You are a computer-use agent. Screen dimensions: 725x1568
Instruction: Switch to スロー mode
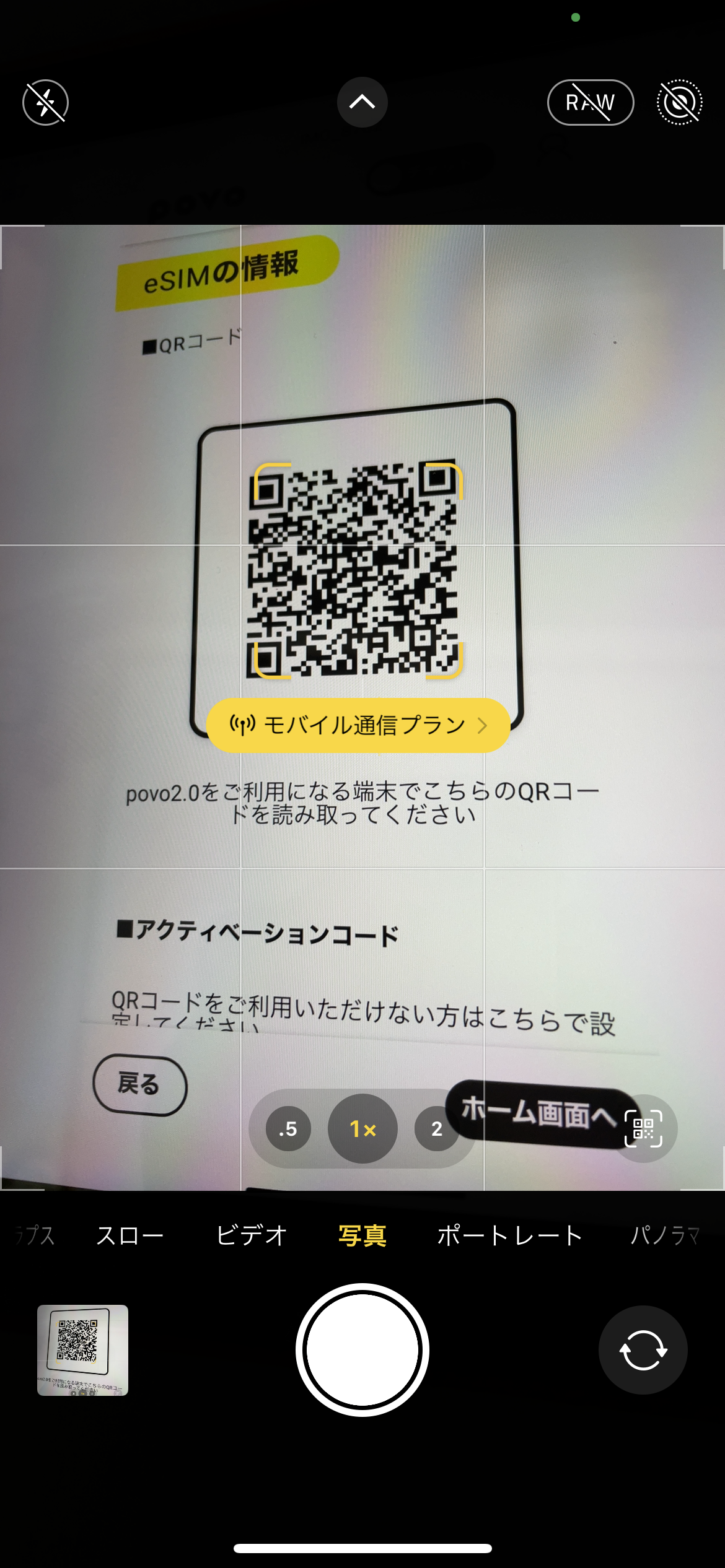pyautogui.click(x=130, y=1235)
